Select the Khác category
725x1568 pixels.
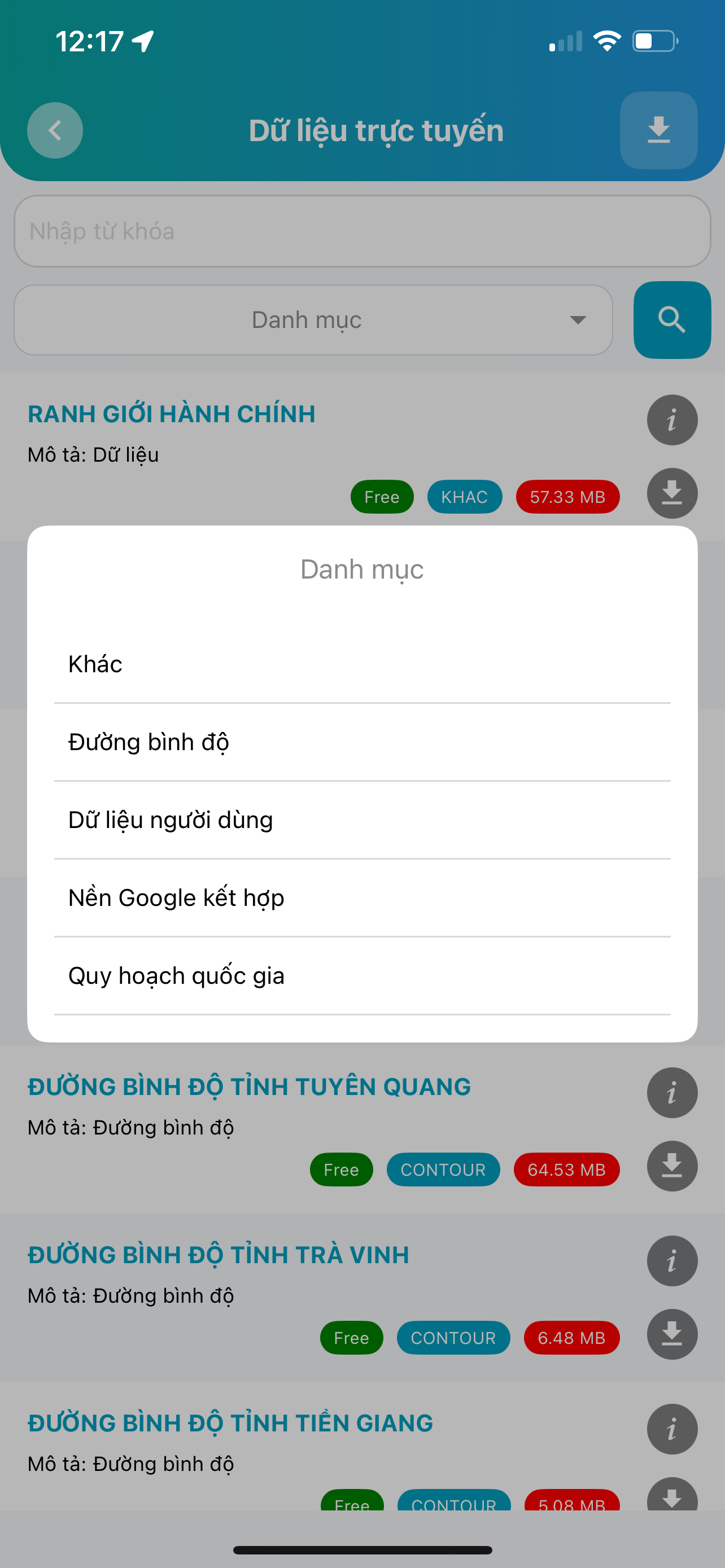point(361,664)
